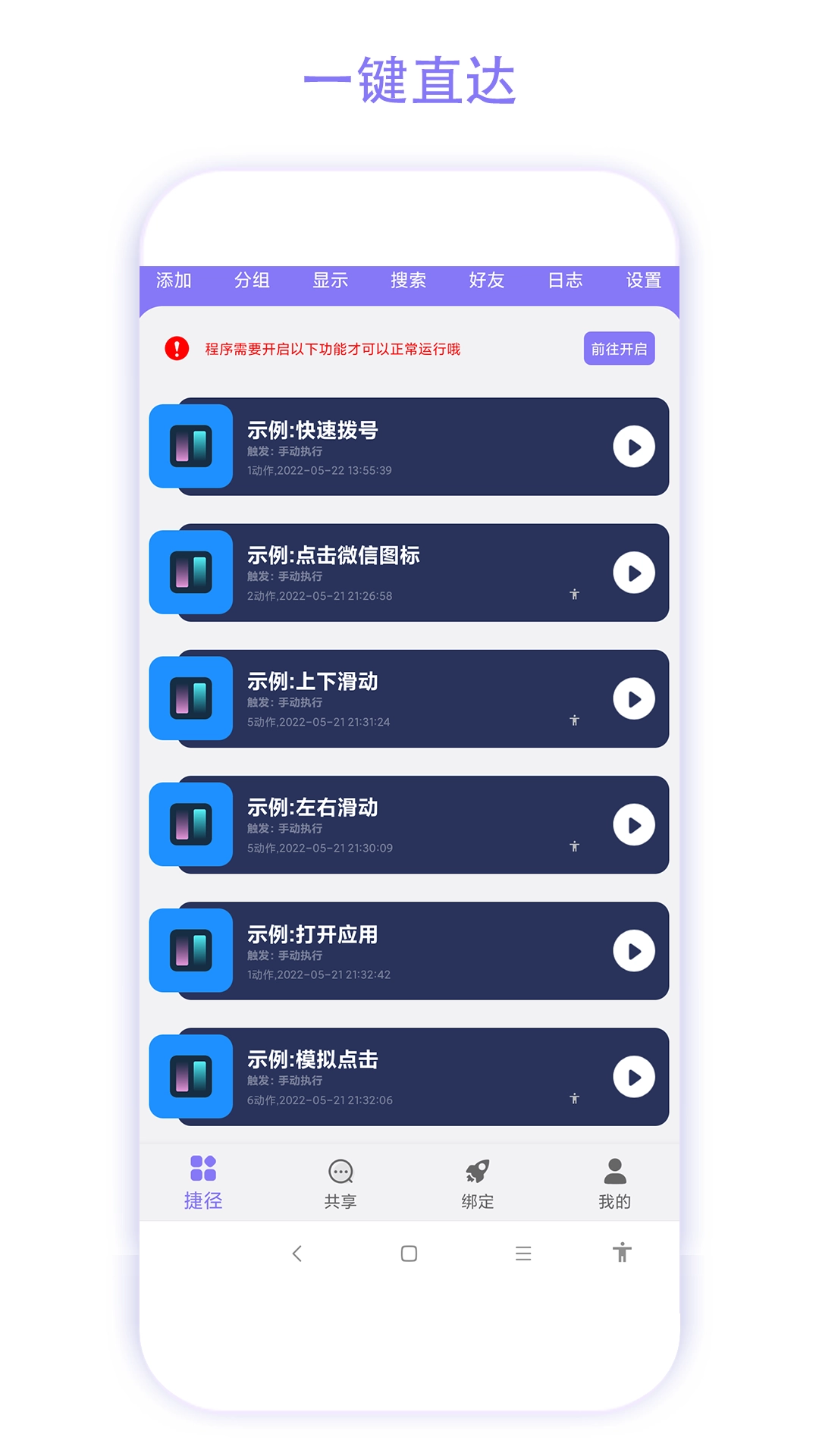Image resolution: width=819 pixels, height=1456 pixels.
Task: Tap the warning exclamation icon in the banner
Action: tap(176, 349)
